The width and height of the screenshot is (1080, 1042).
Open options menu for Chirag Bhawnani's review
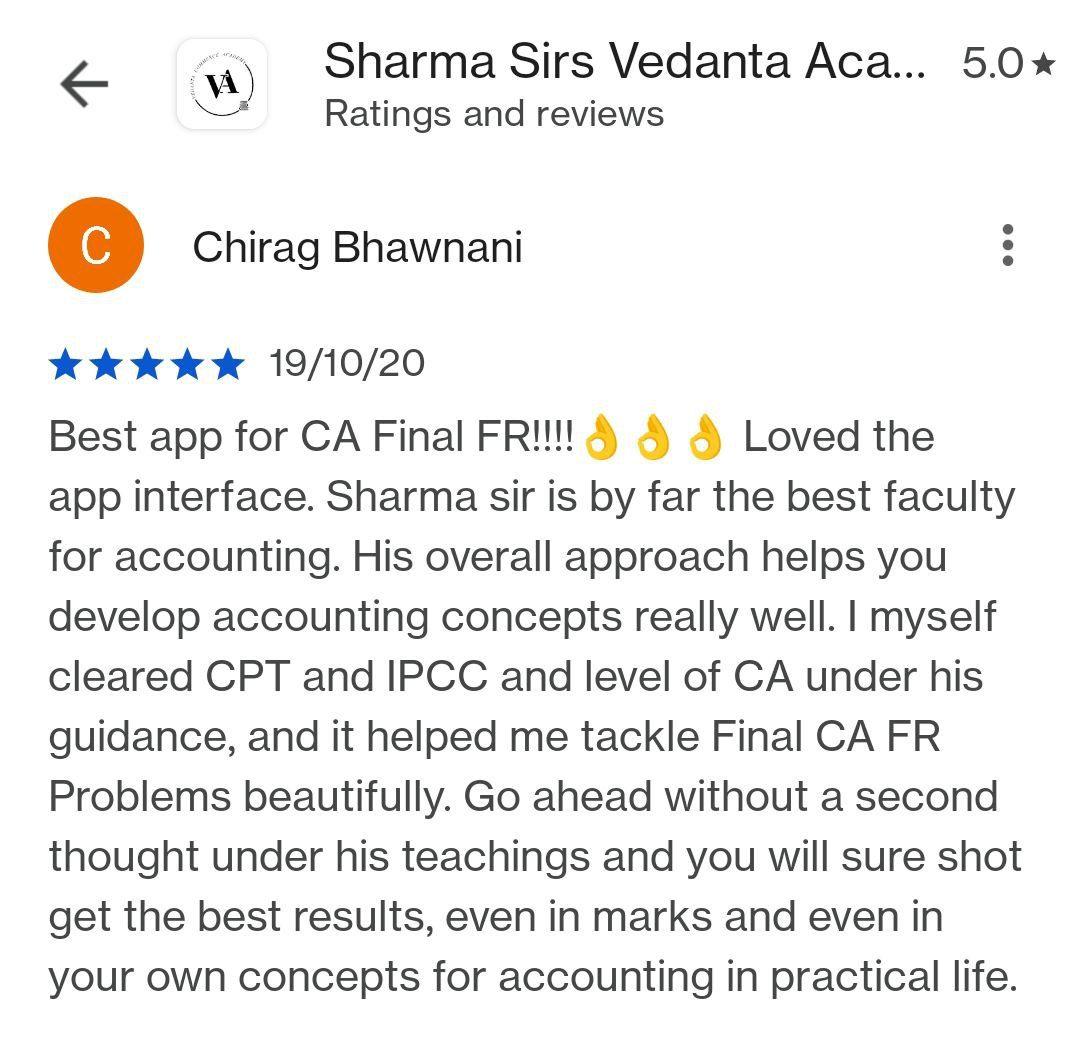[1007, 246]
